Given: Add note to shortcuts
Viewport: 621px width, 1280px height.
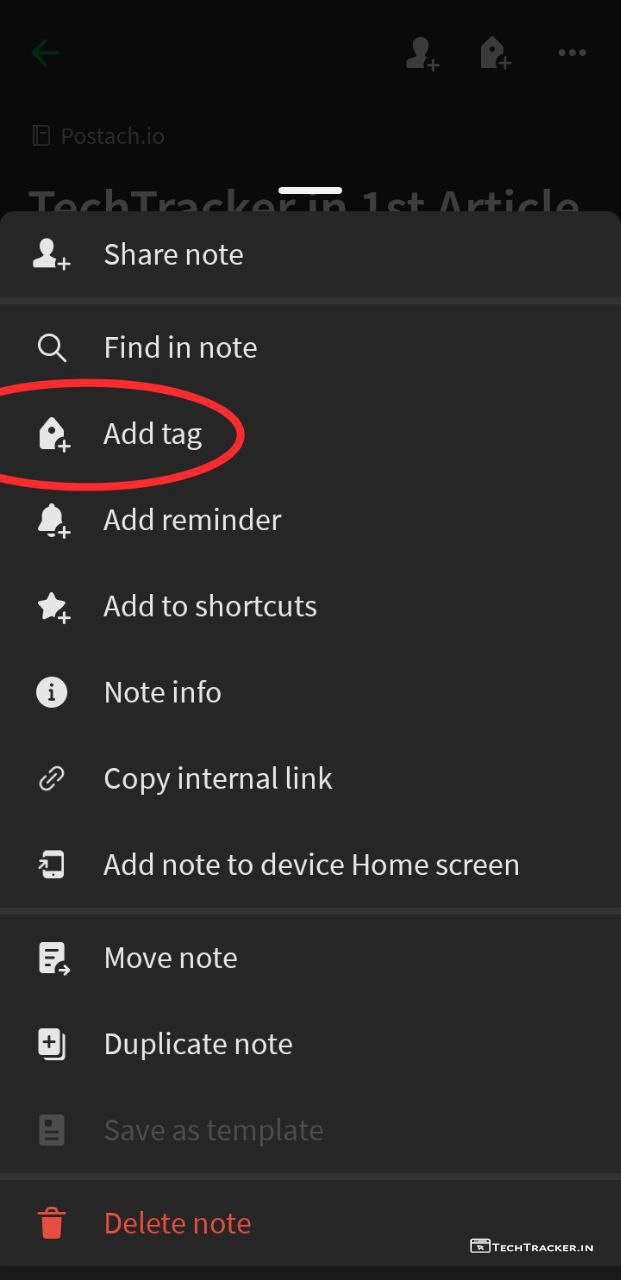Looking at the screenshot, I should click(x=210, y=606).
